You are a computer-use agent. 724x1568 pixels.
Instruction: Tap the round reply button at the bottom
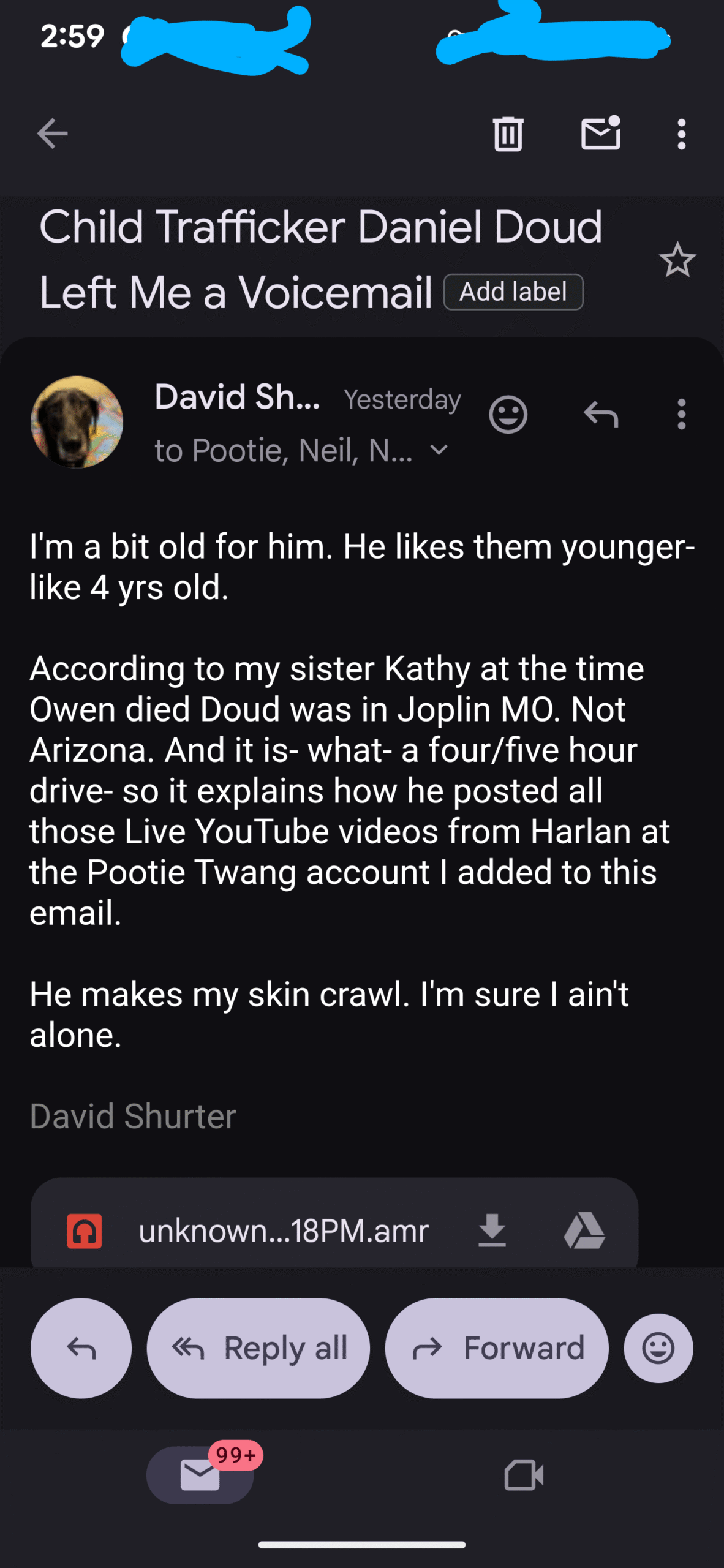pyautogui.click(x=81, y=1348)
